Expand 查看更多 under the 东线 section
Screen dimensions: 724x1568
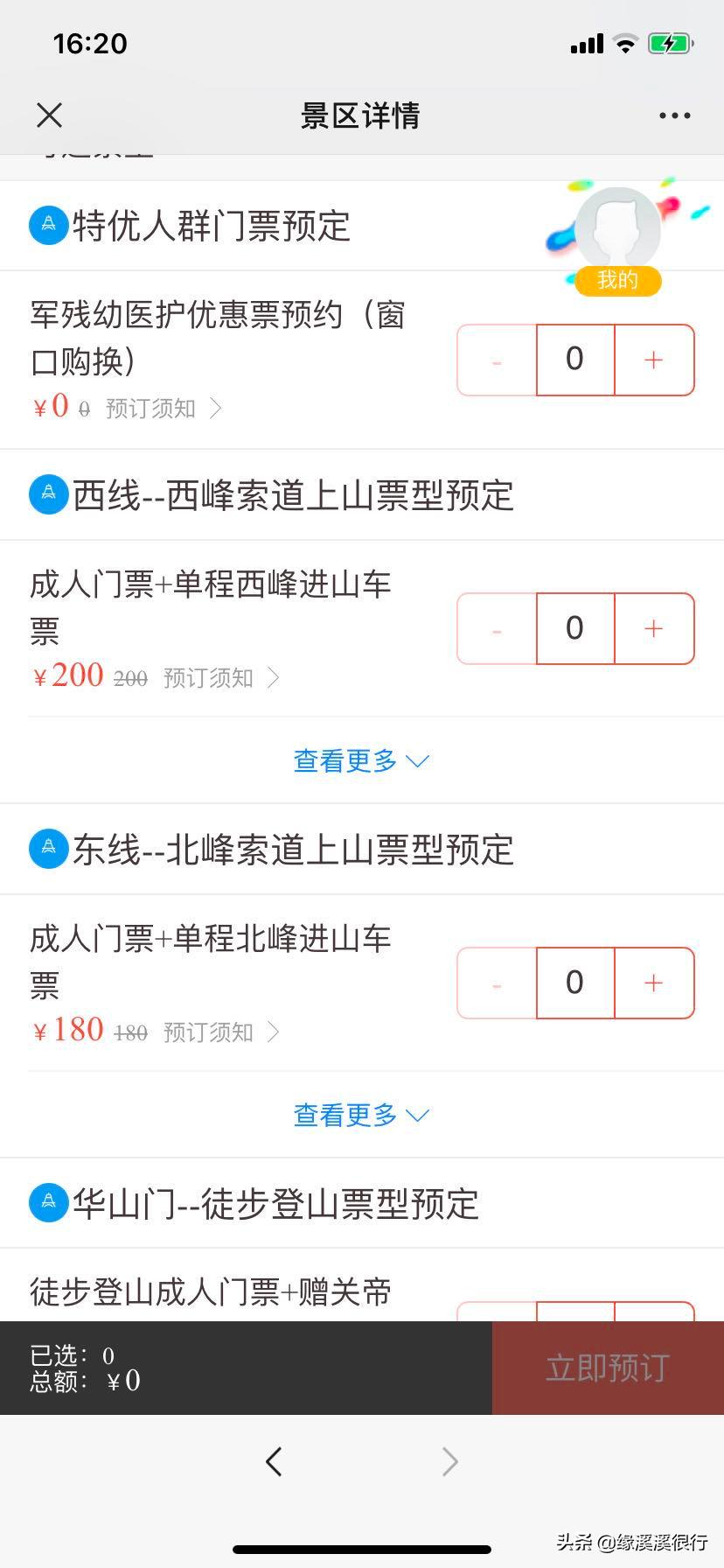point(361,1115)
